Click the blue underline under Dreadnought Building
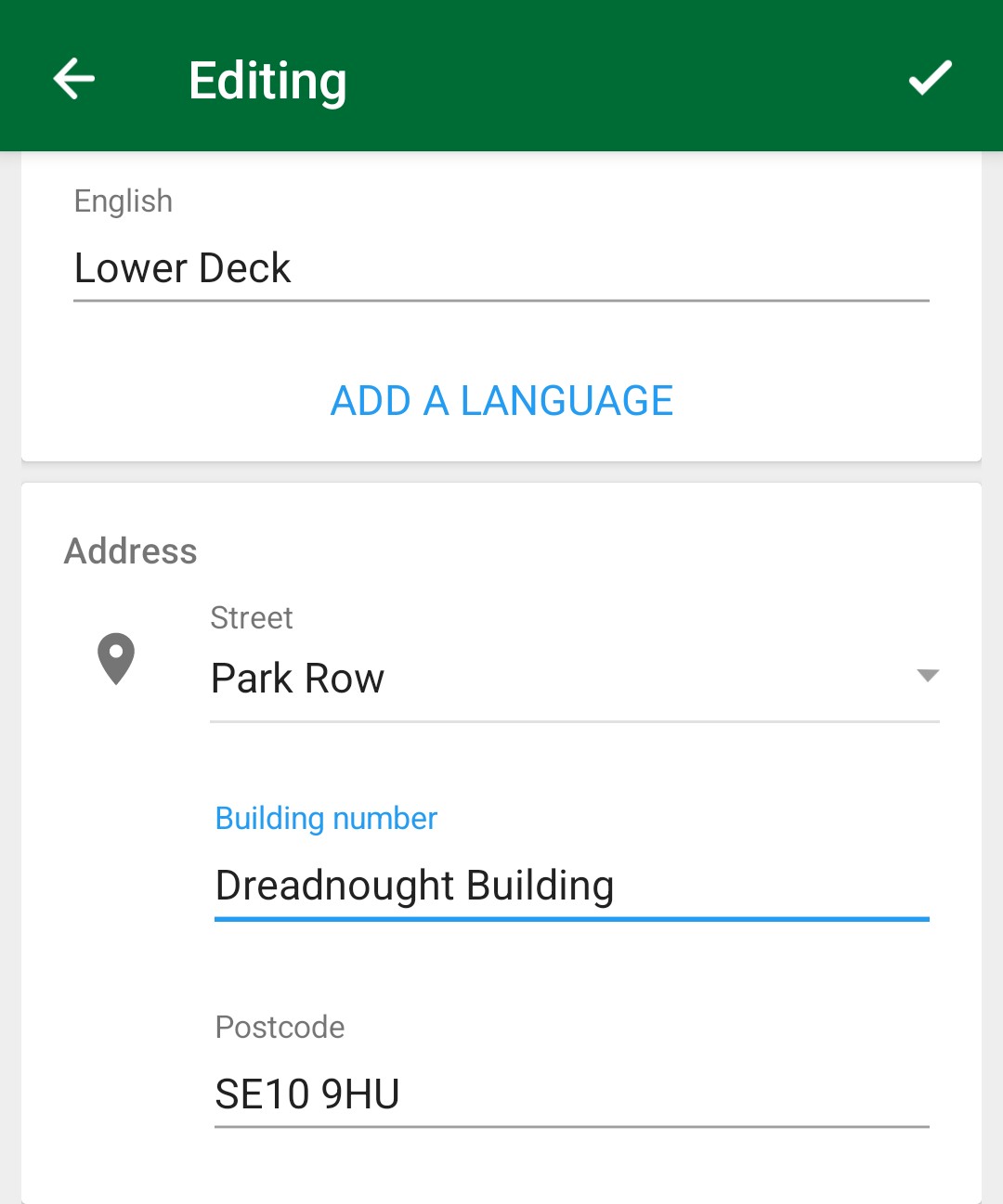1003x1204 pixels. [571, 919]
